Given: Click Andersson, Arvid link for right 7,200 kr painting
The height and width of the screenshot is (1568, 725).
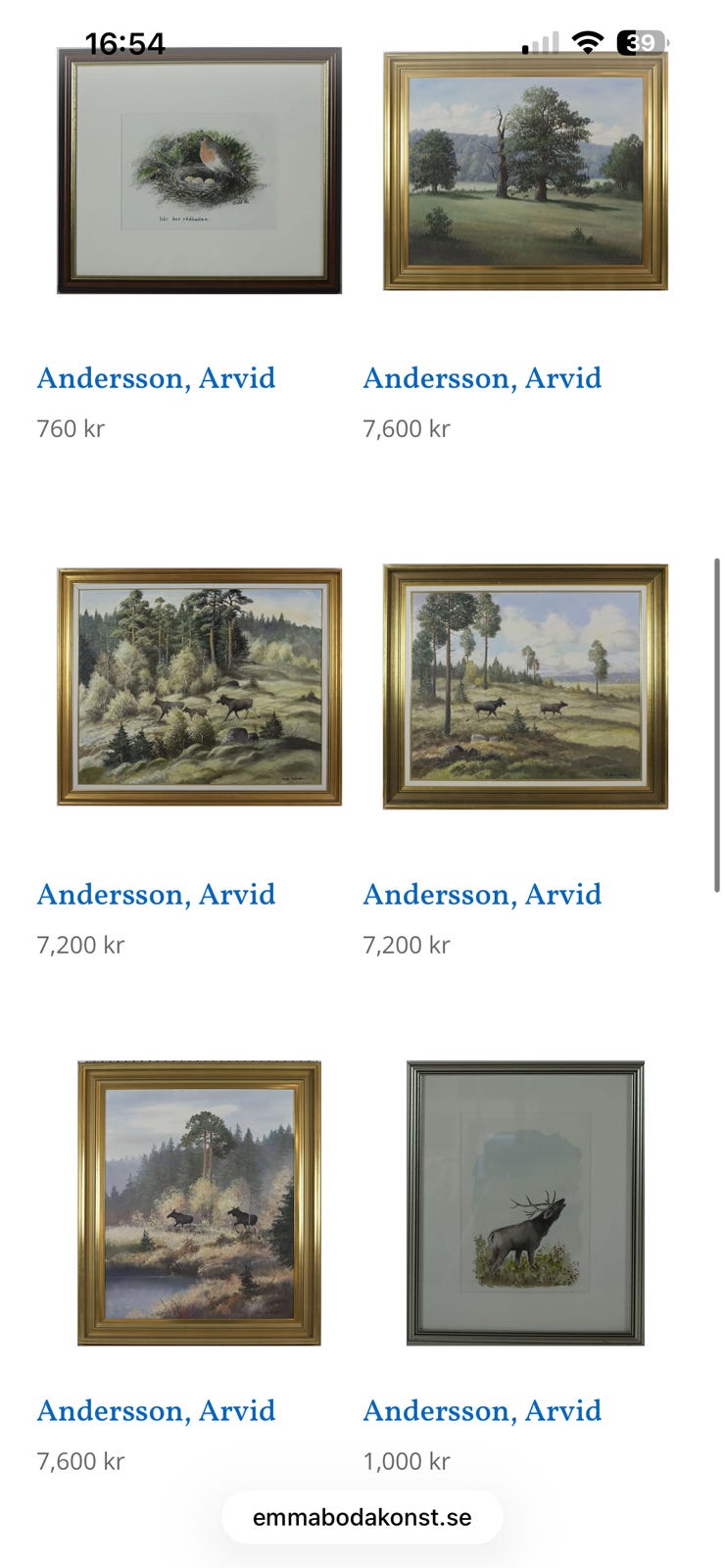Looking at the screenshot, I should (x=482, y=895).
